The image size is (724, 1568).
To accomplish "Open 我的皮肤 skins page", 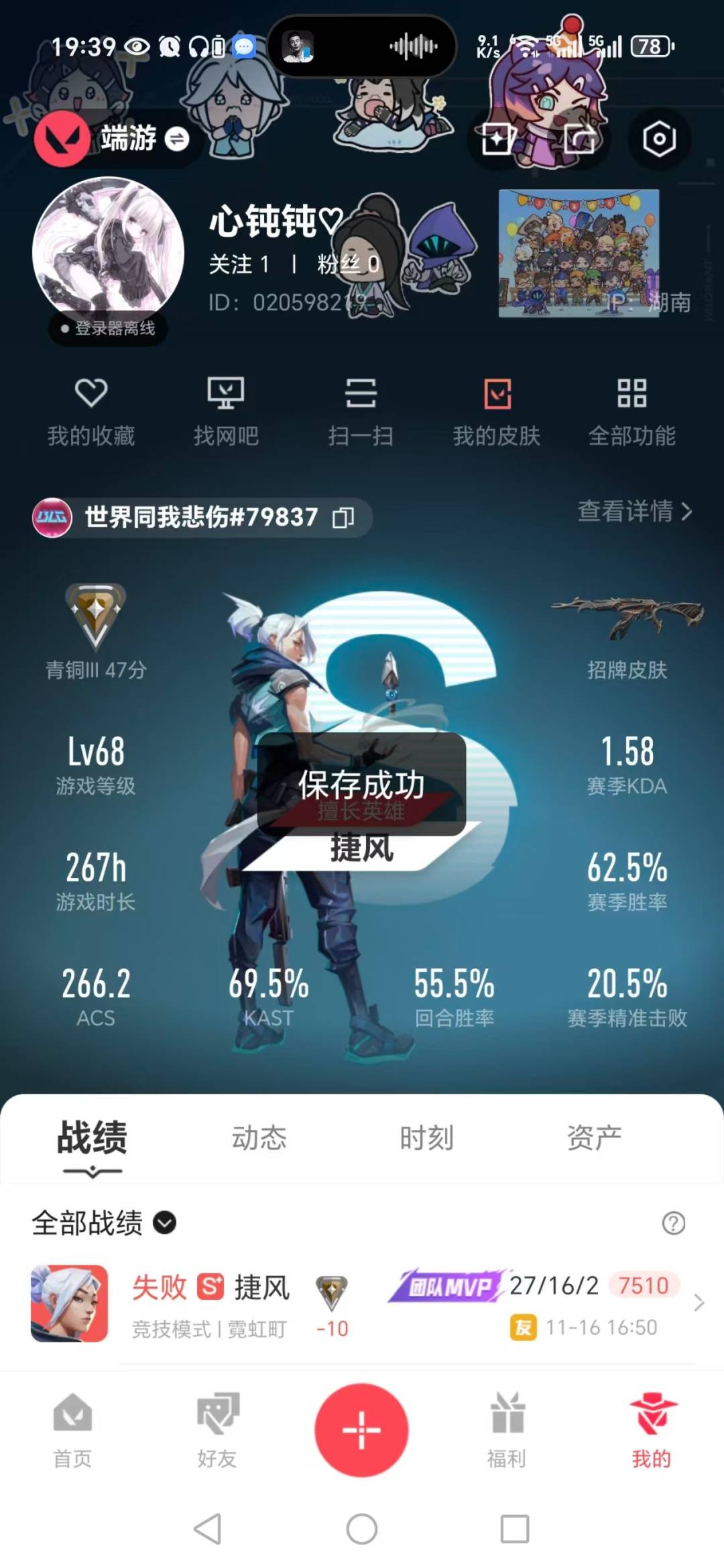I will [x=497, y=409].
